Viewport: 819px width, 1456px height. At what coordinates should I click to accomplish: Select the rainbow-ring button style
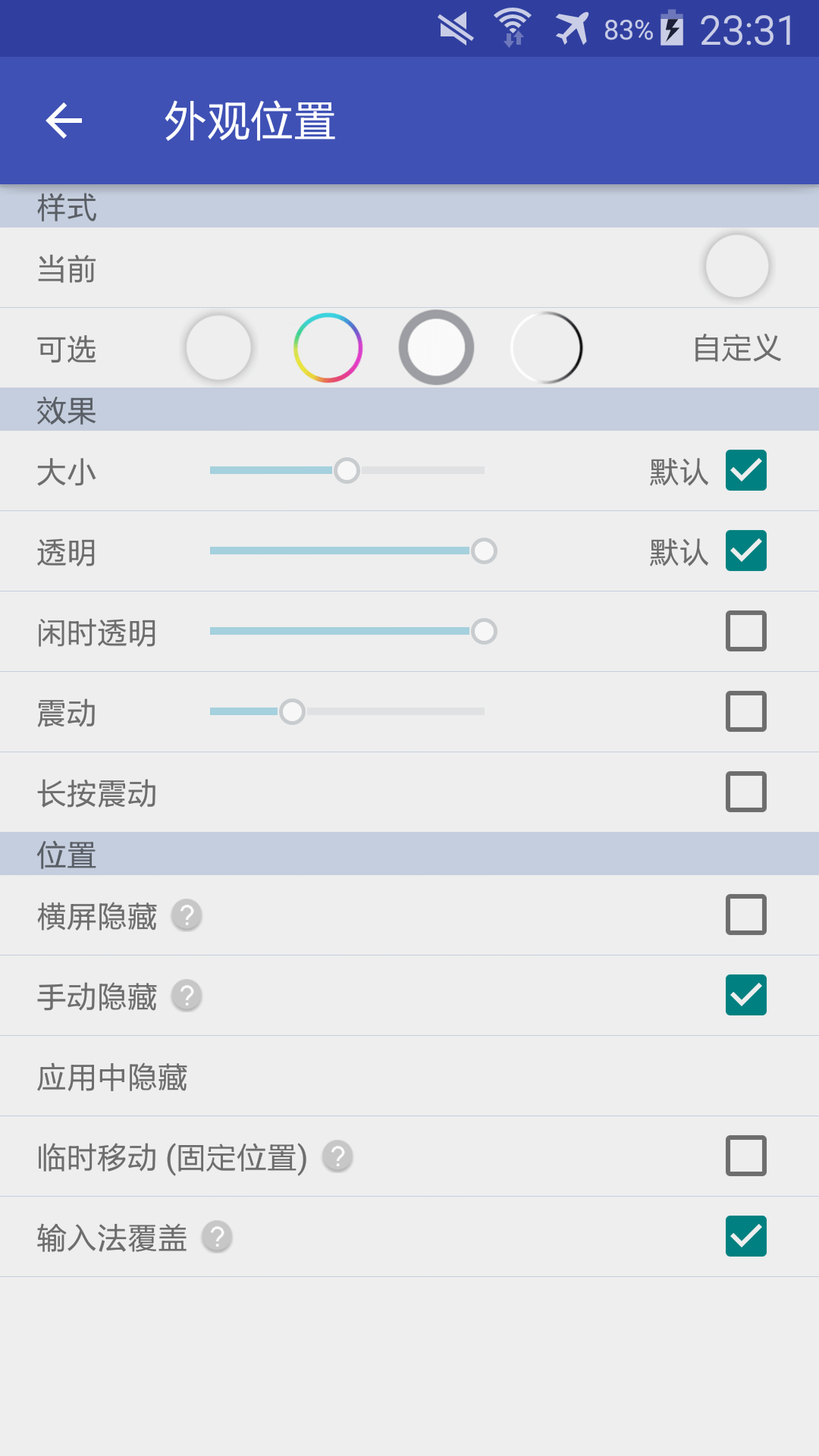(x=328, y=347)
